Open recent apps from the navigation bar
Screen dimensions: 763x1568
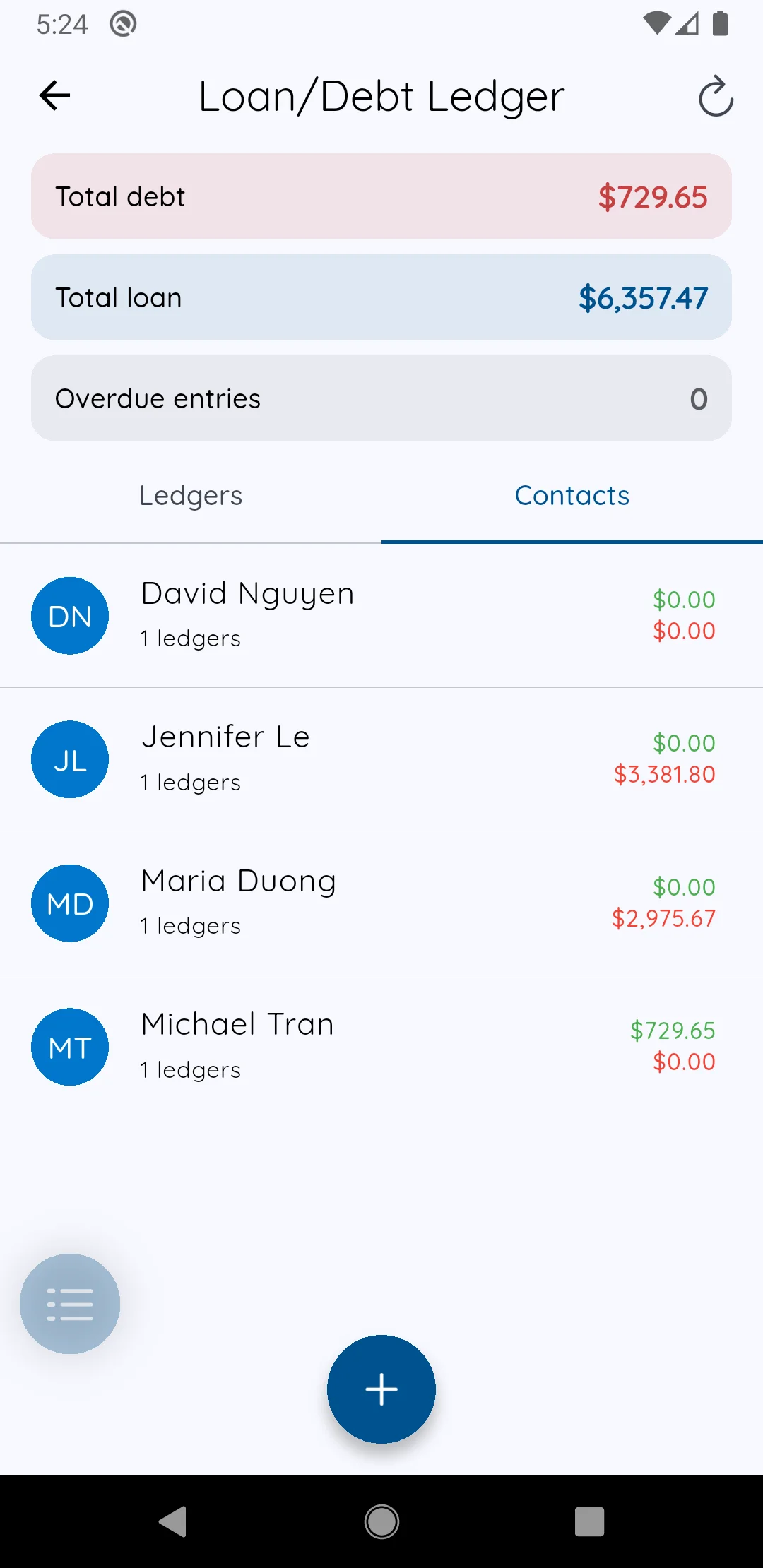coord(590,1521)
